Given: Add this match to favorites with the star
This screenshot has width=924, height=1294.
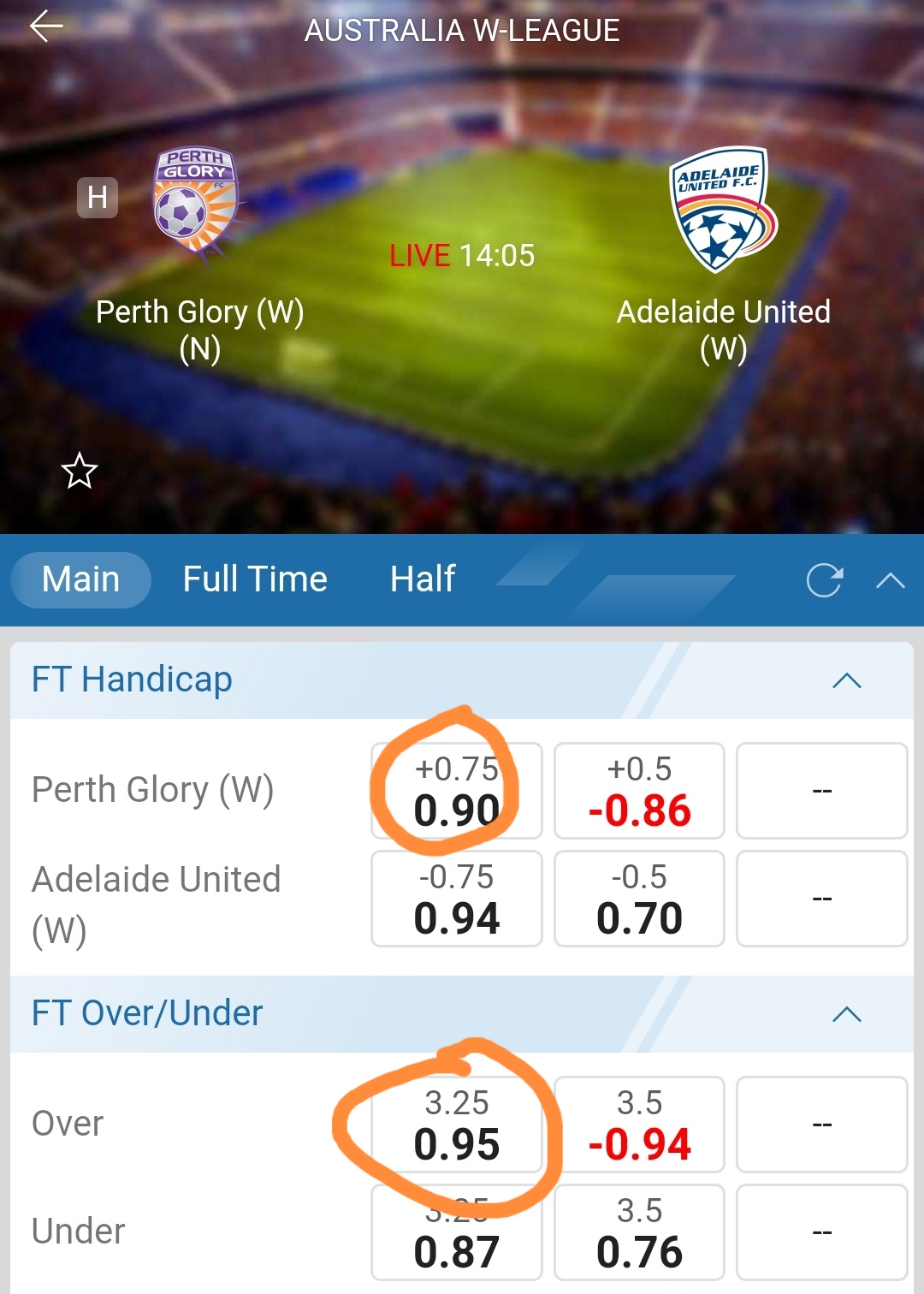Looking at the screenshot, I should (80, 471).
